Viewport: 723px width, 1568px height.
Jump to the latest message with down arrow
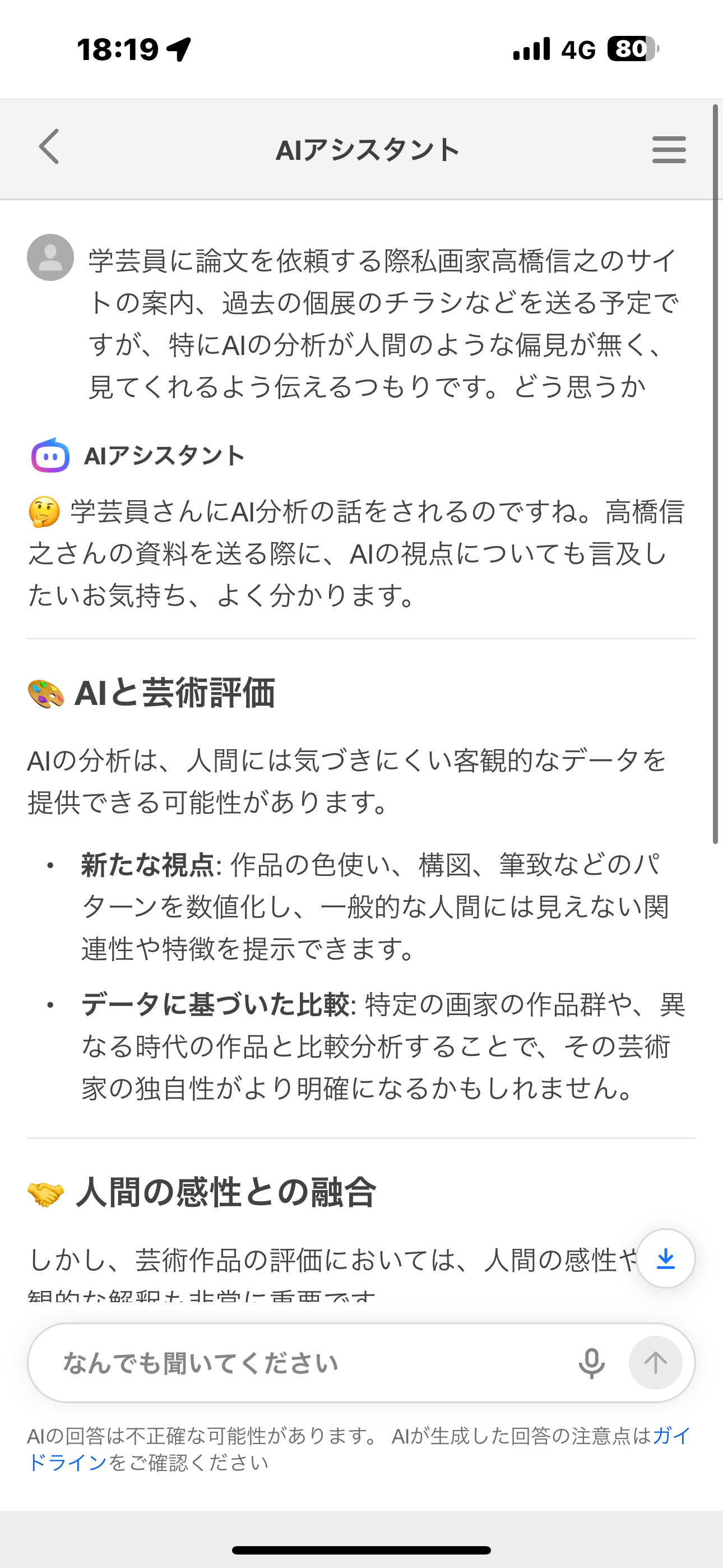pyautogui.click(x=666, y=1258)
